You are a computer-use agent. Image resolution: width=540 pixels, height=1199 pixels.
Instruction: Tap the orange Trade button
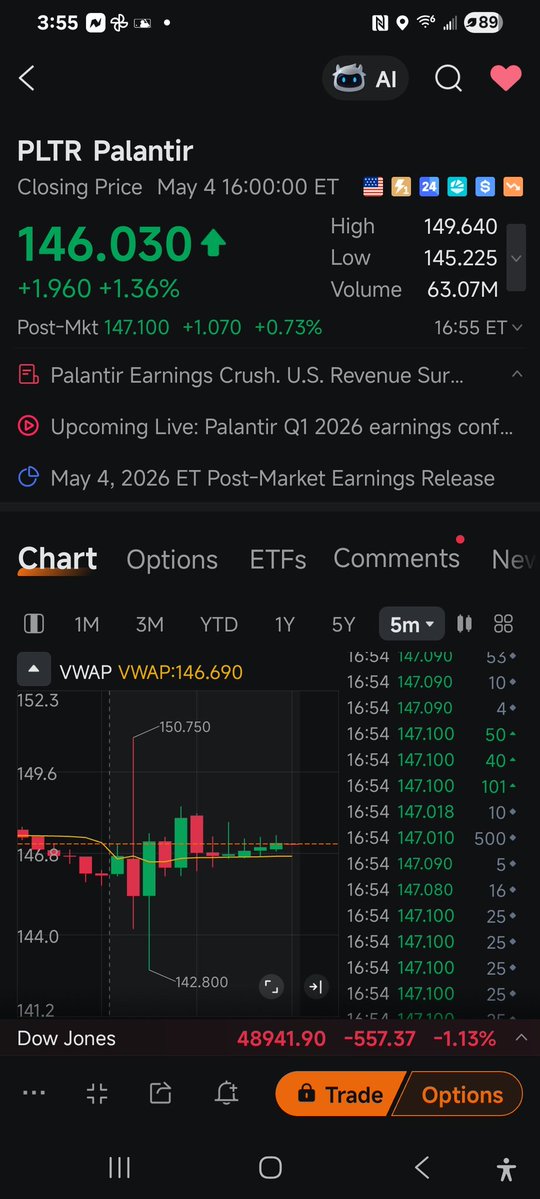340,1094
